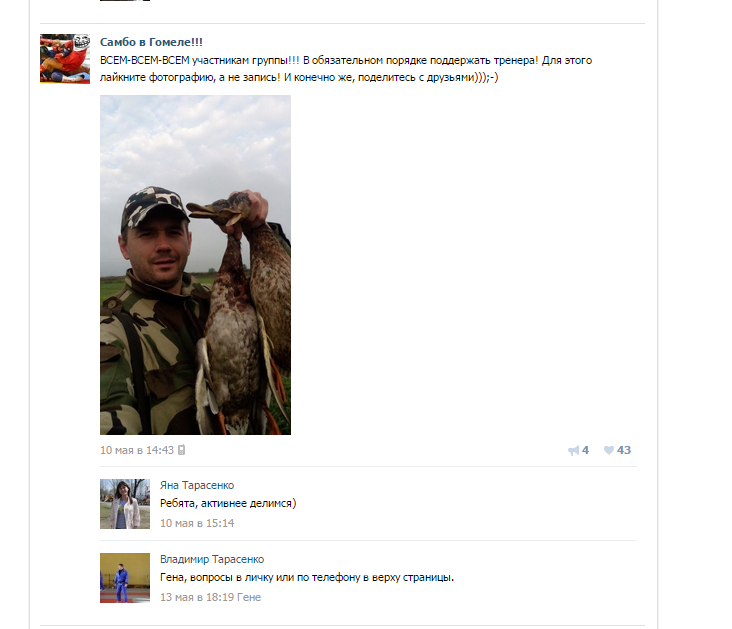This screenshot has height=629, width=732.
Task: Open the group avatar next to the post
Action: (66, 58)
